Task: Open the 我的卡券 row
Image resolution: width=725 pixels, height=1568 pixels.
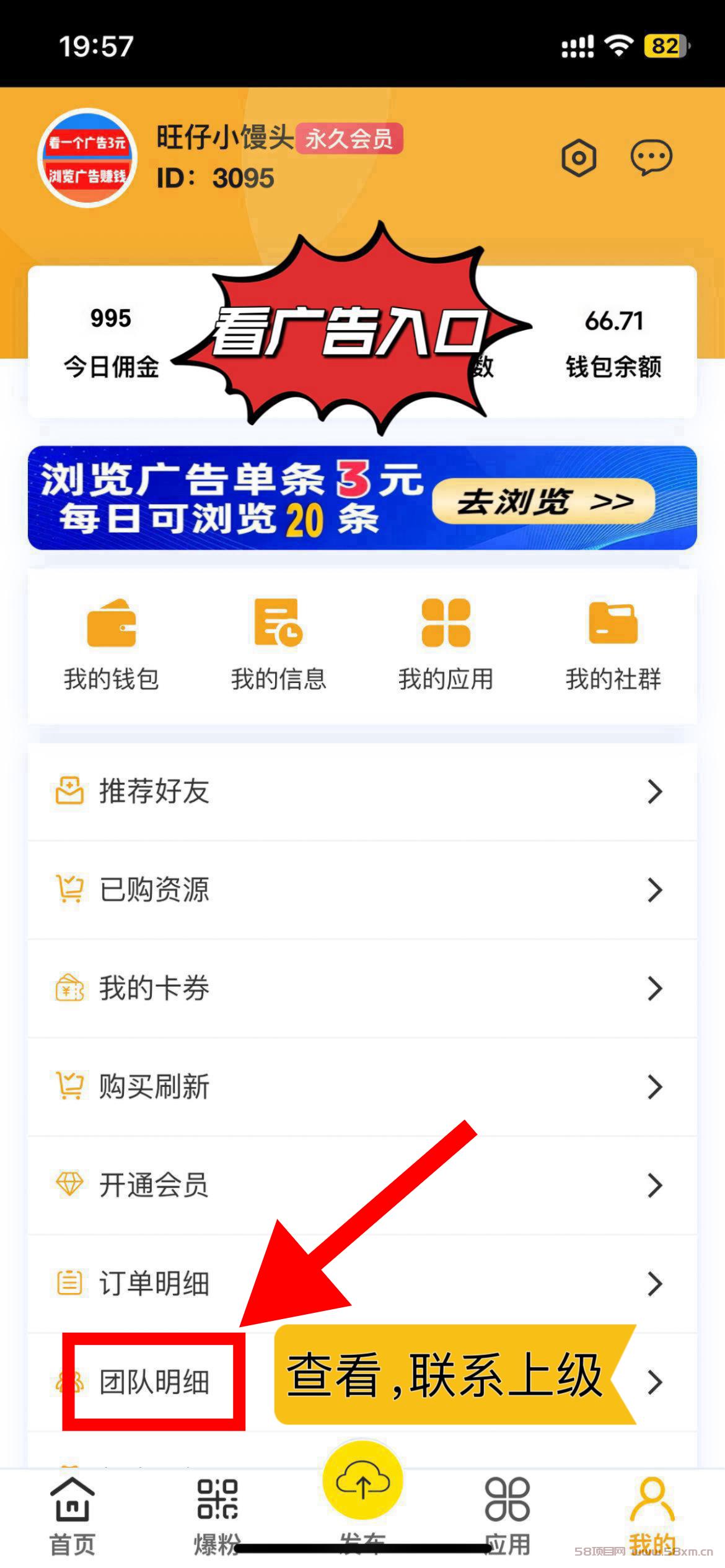Action: pos(362,988)
